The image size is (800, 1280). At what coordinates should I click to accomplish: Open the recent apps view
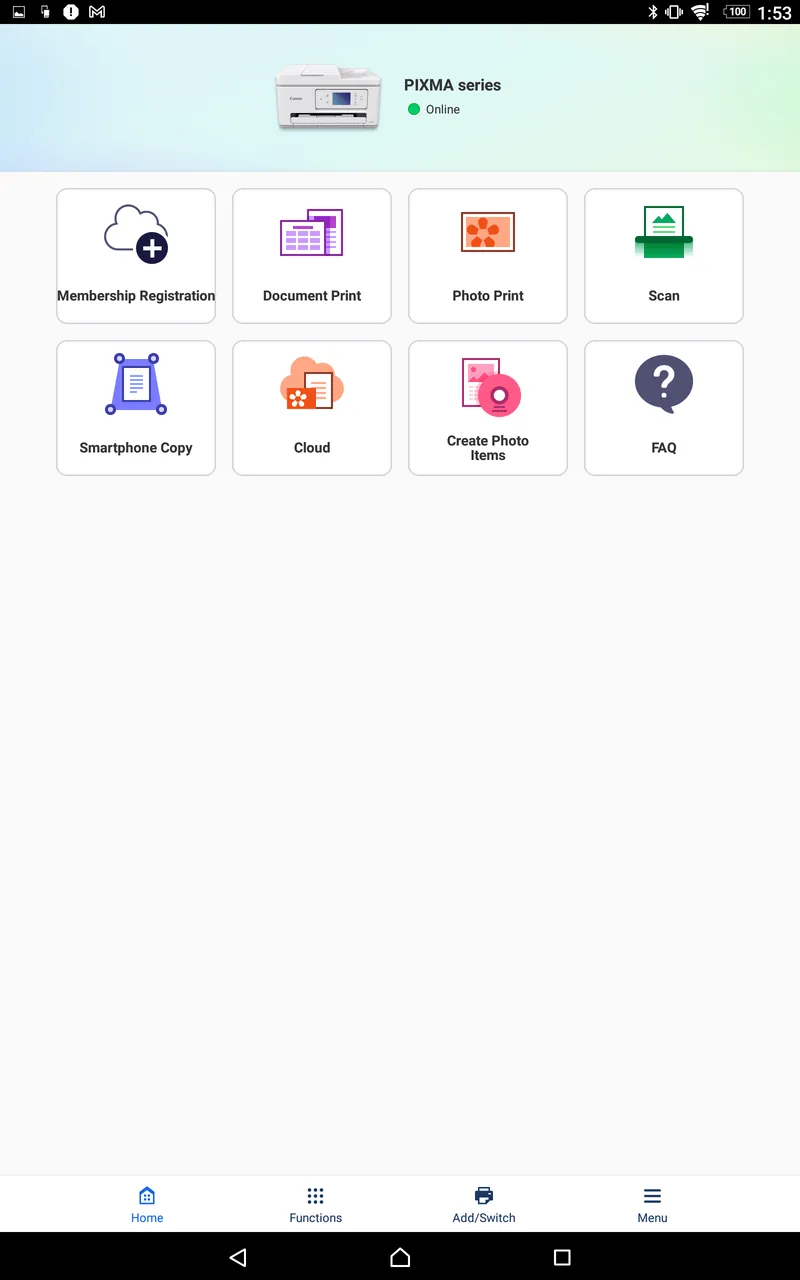point(562,1257)
